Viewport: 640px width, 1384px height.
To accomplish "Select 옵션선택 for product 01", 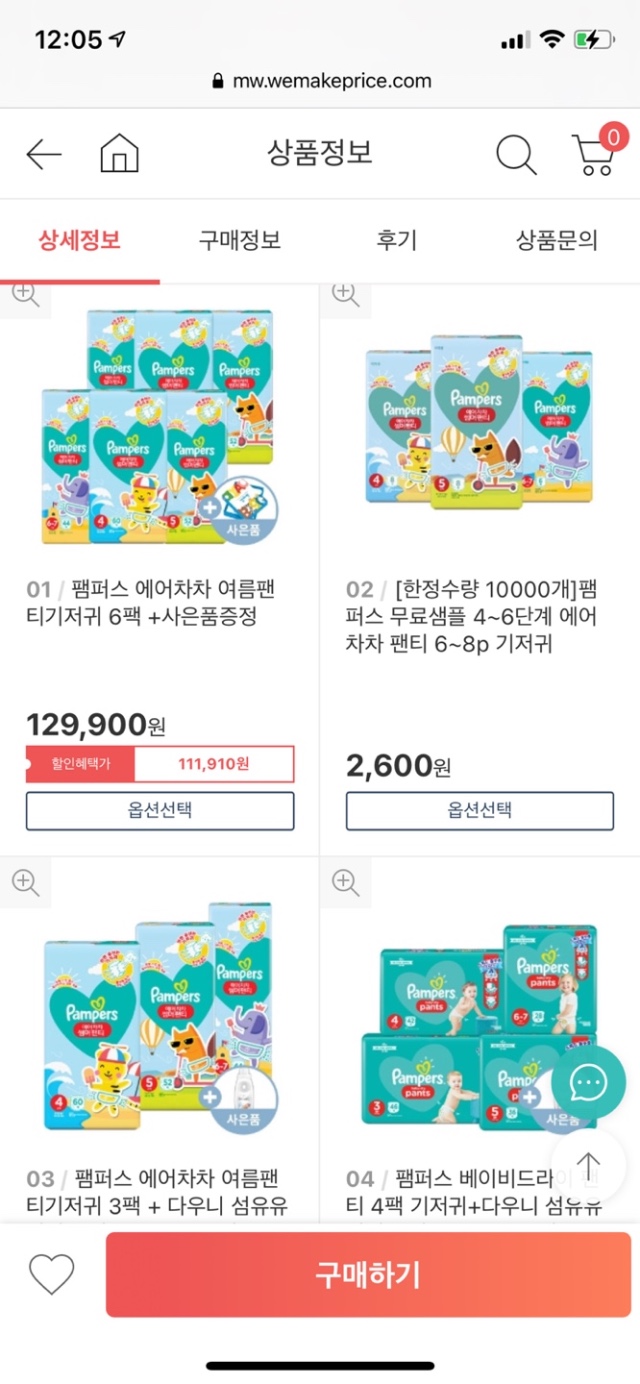I will [160, 811].
